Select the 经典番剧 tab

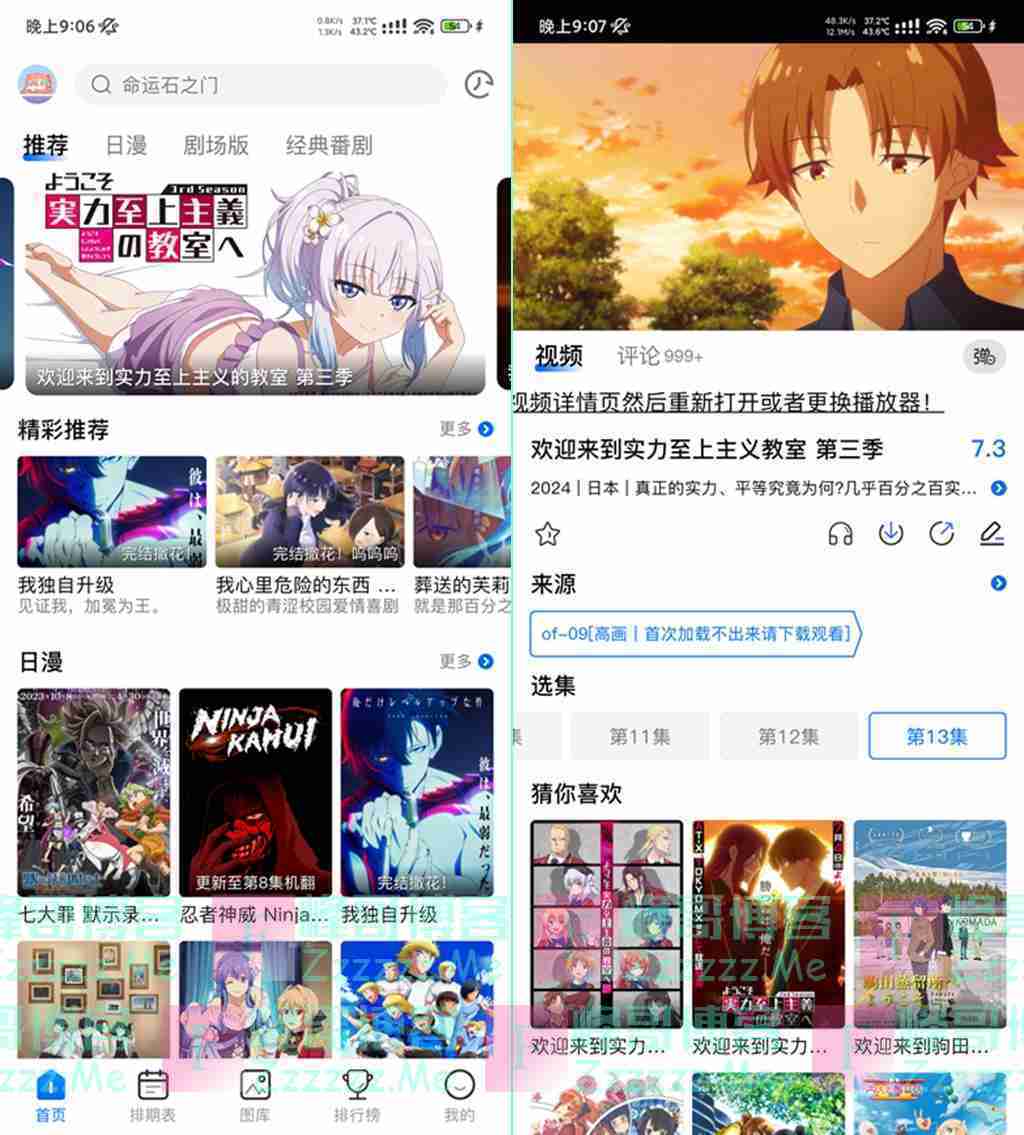click(x=328, y=145)
